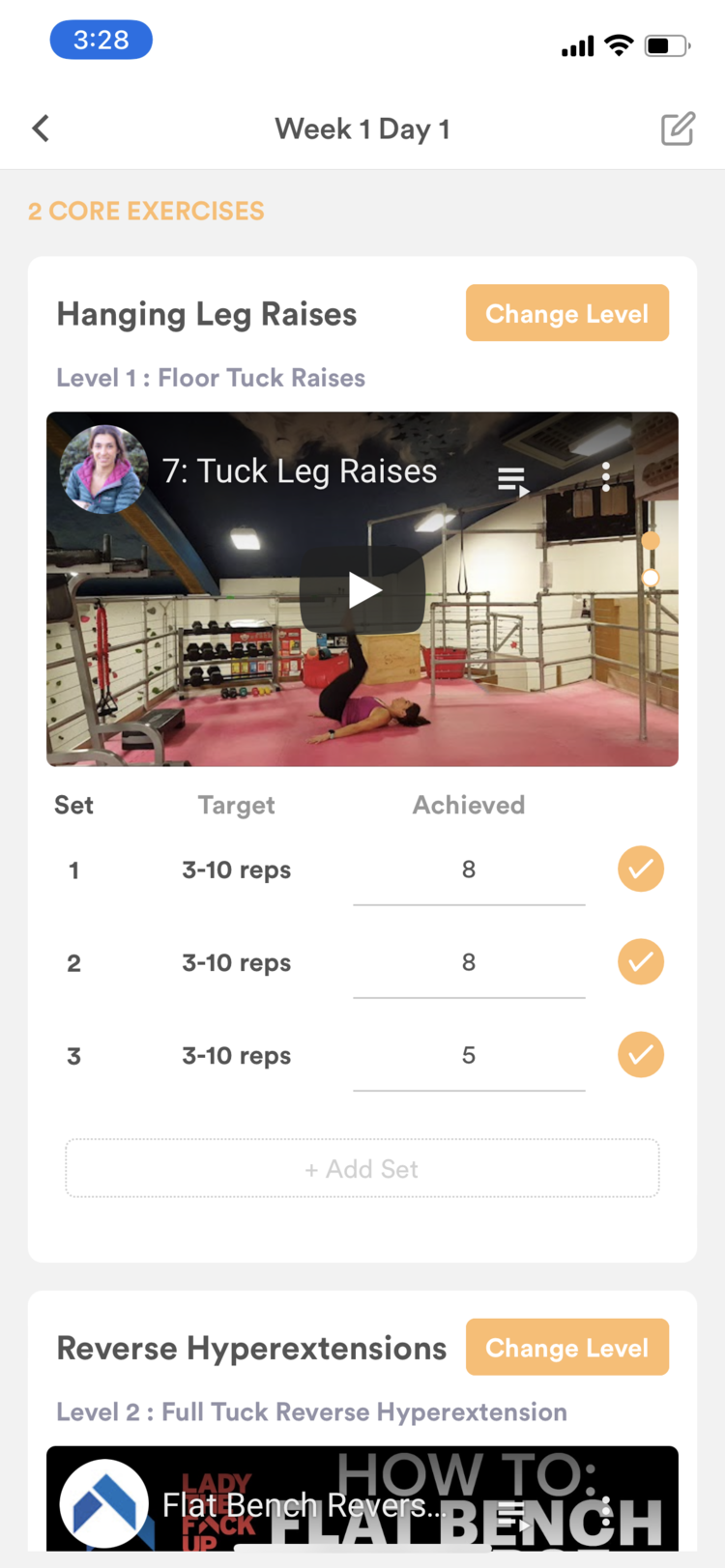Play the Tuck Leg Raises video
Viewport: 725px width, 1568px height.
pyautogui.click(x=362, y=589)
